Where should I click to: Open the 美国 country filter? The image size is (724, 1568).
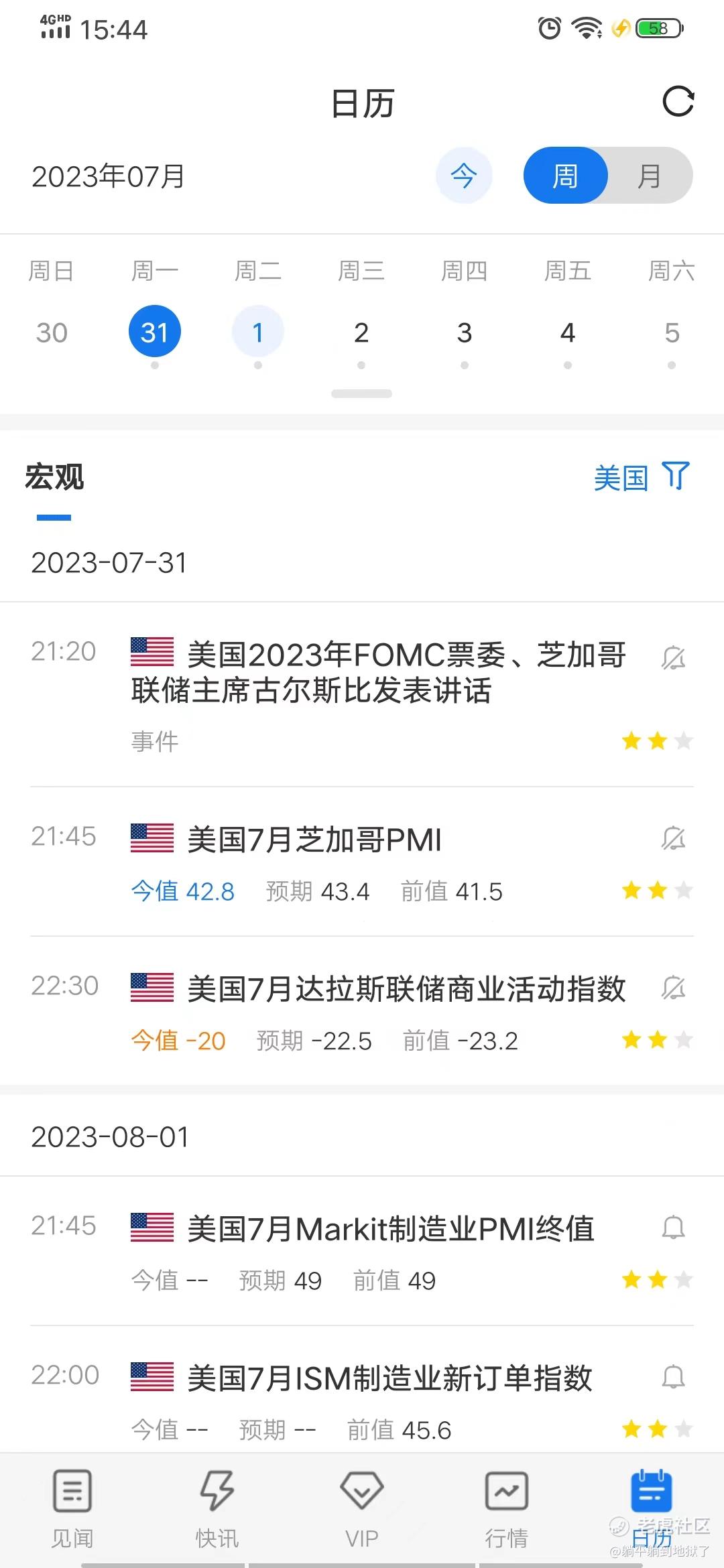(641, 477)
